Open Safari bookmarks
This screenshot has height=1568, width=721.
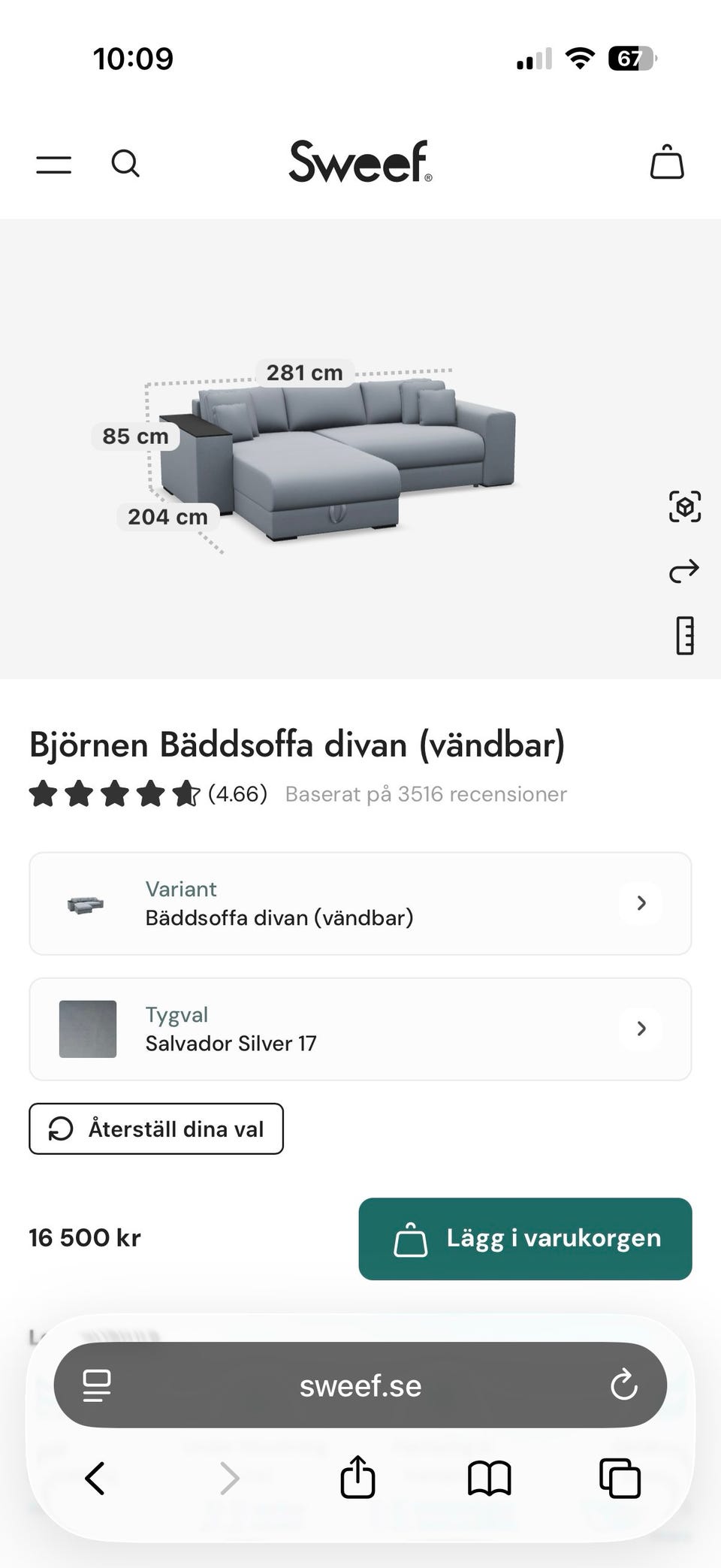coord(489,1479)
